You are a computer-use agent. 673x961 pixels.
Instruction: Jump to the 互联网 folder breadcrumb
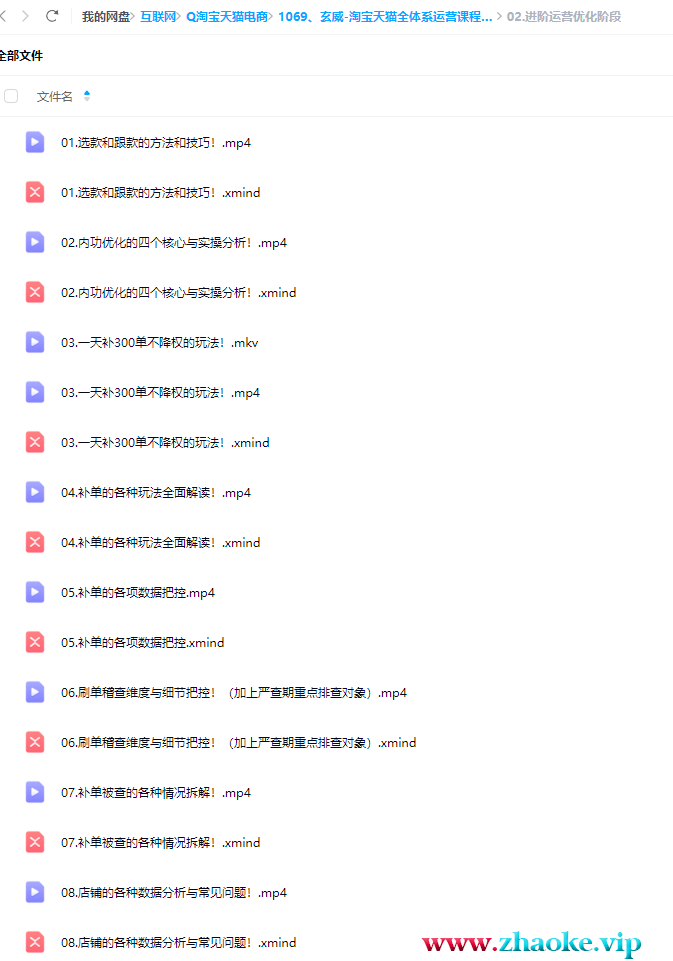pyautogui.click(x=157, y=17)
